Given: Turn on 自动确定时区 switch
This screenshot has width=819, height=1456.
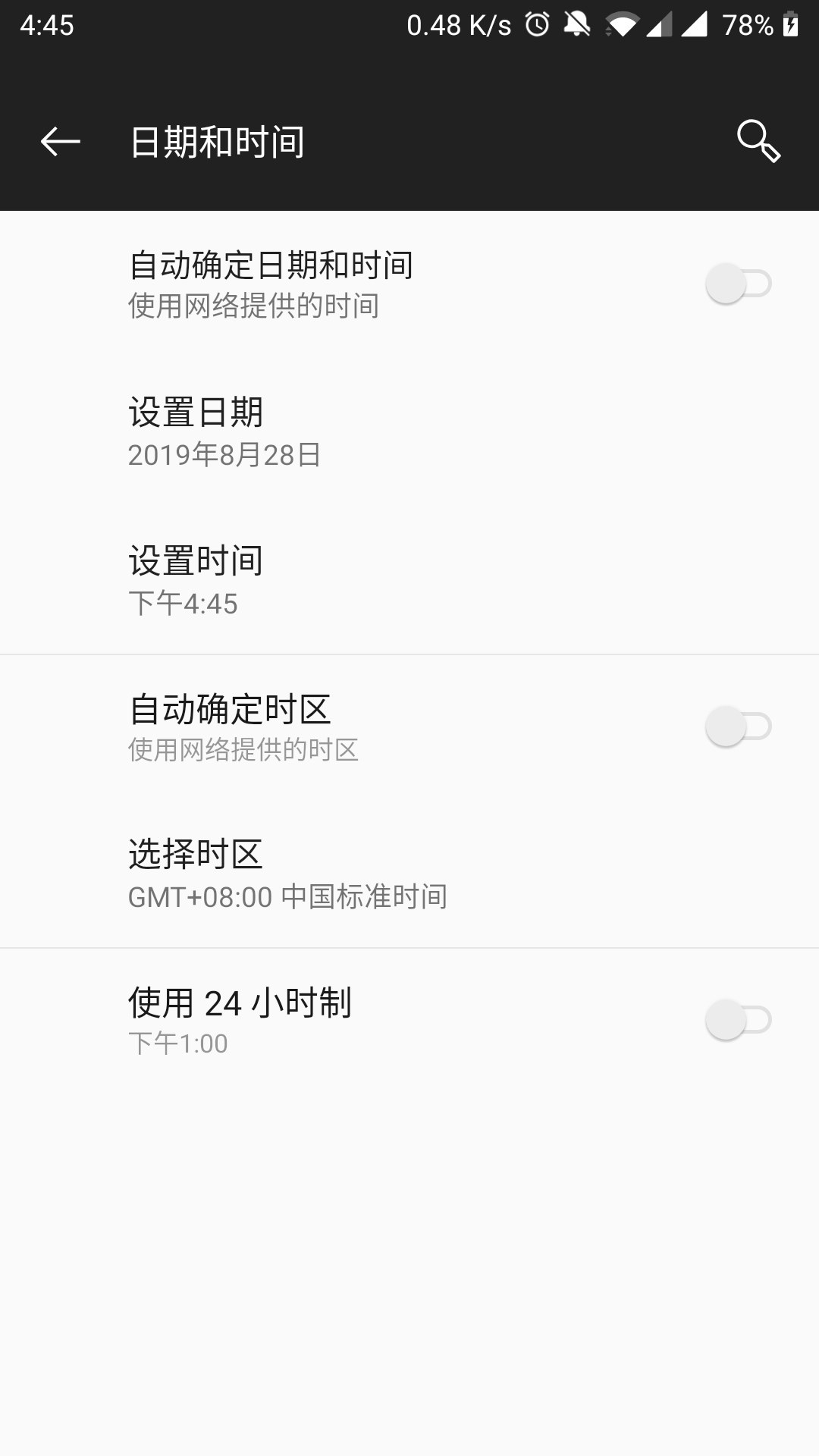Looking at the screenshot, I should [x=738, y=726].
